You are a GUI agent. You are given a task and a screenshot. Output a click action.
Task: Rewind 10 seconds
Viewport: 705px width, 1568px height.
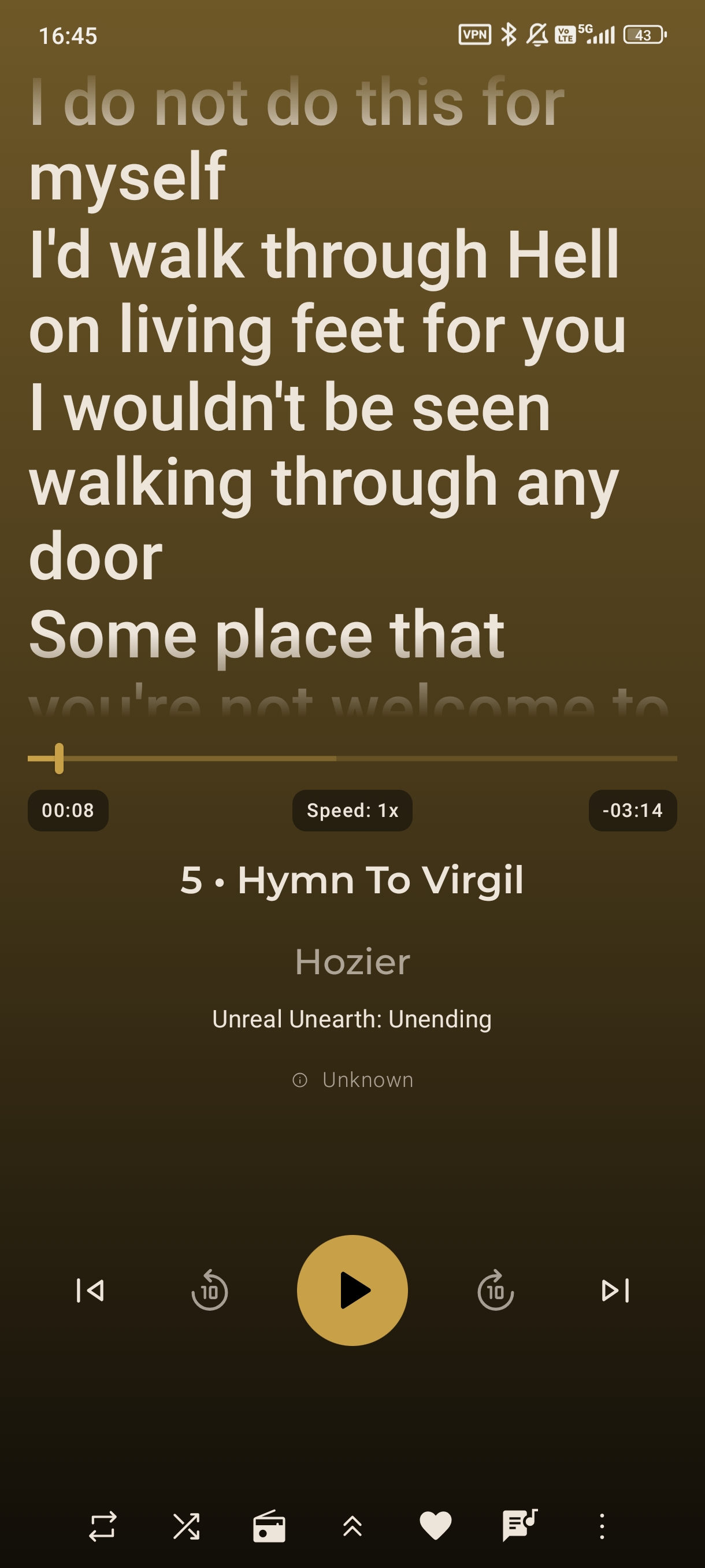coord(209,1290)
